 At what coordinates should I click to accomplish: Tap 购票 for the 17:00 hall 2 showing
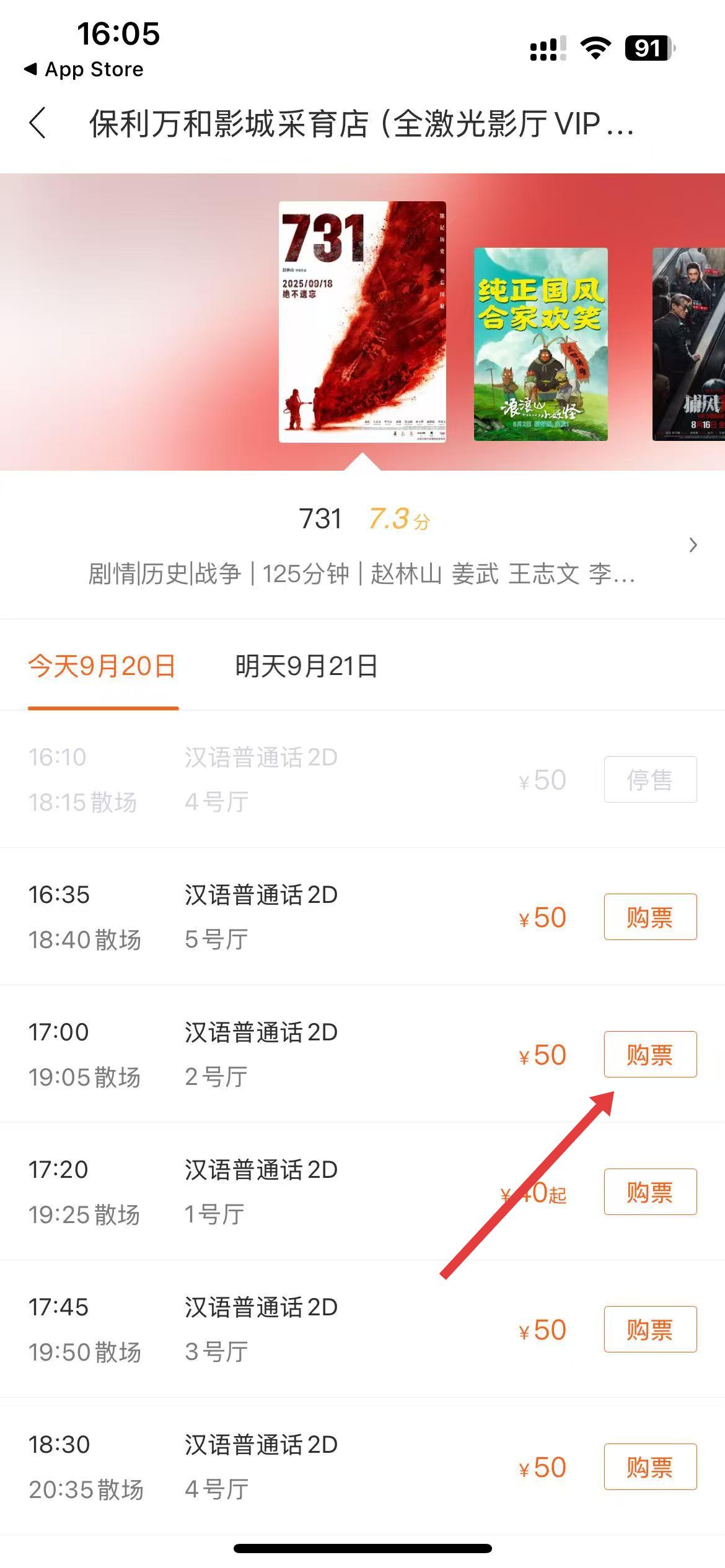[x=650, y=1055]
